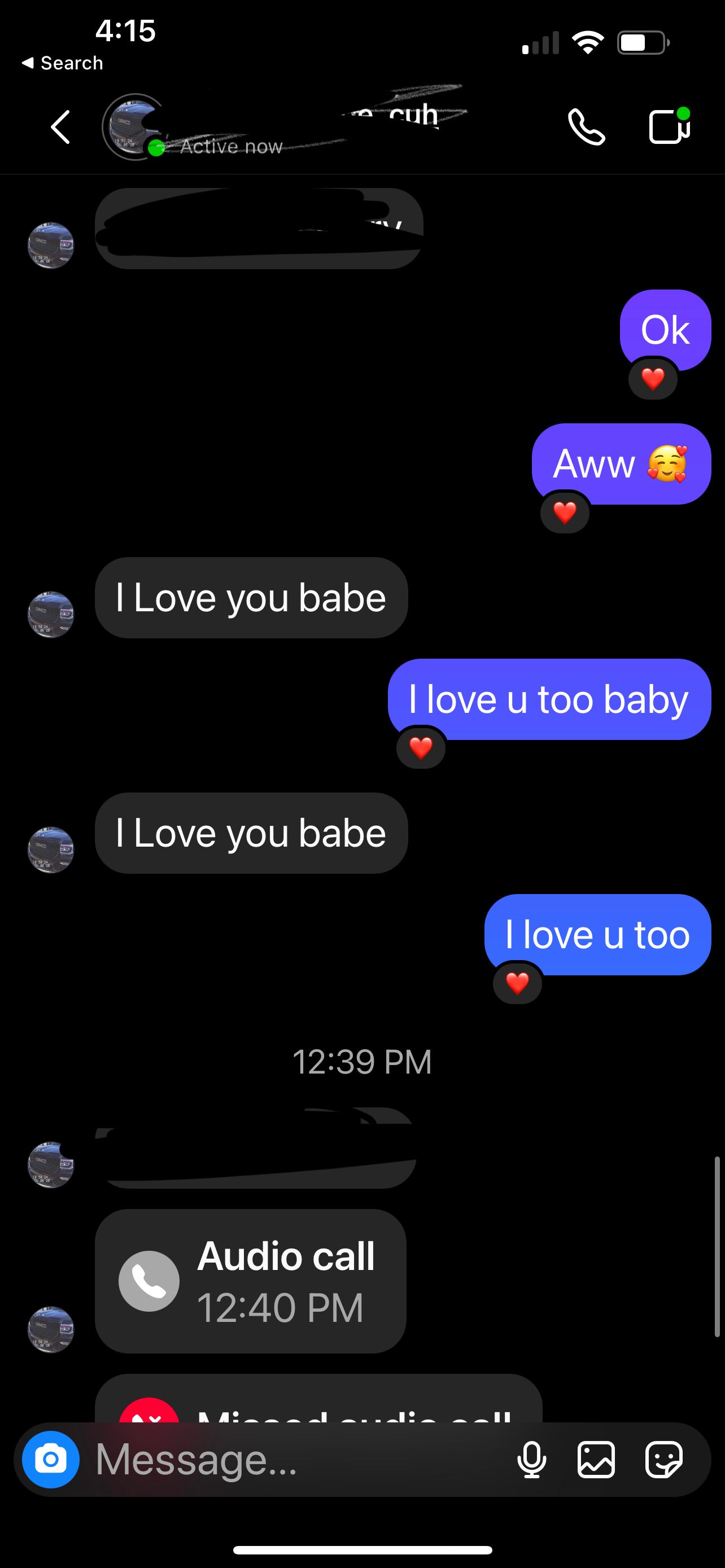View the heart reaction on "Ok"

point(653,379)
